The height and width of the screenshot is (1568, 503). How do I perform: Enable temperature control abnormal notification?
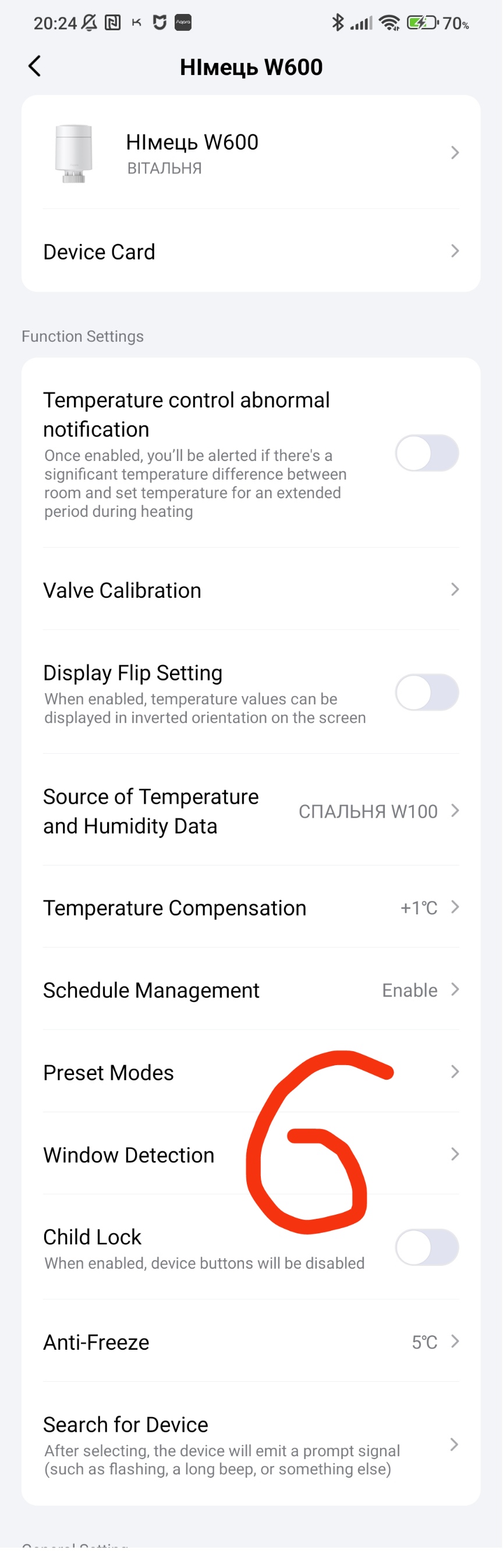(426, 453)
